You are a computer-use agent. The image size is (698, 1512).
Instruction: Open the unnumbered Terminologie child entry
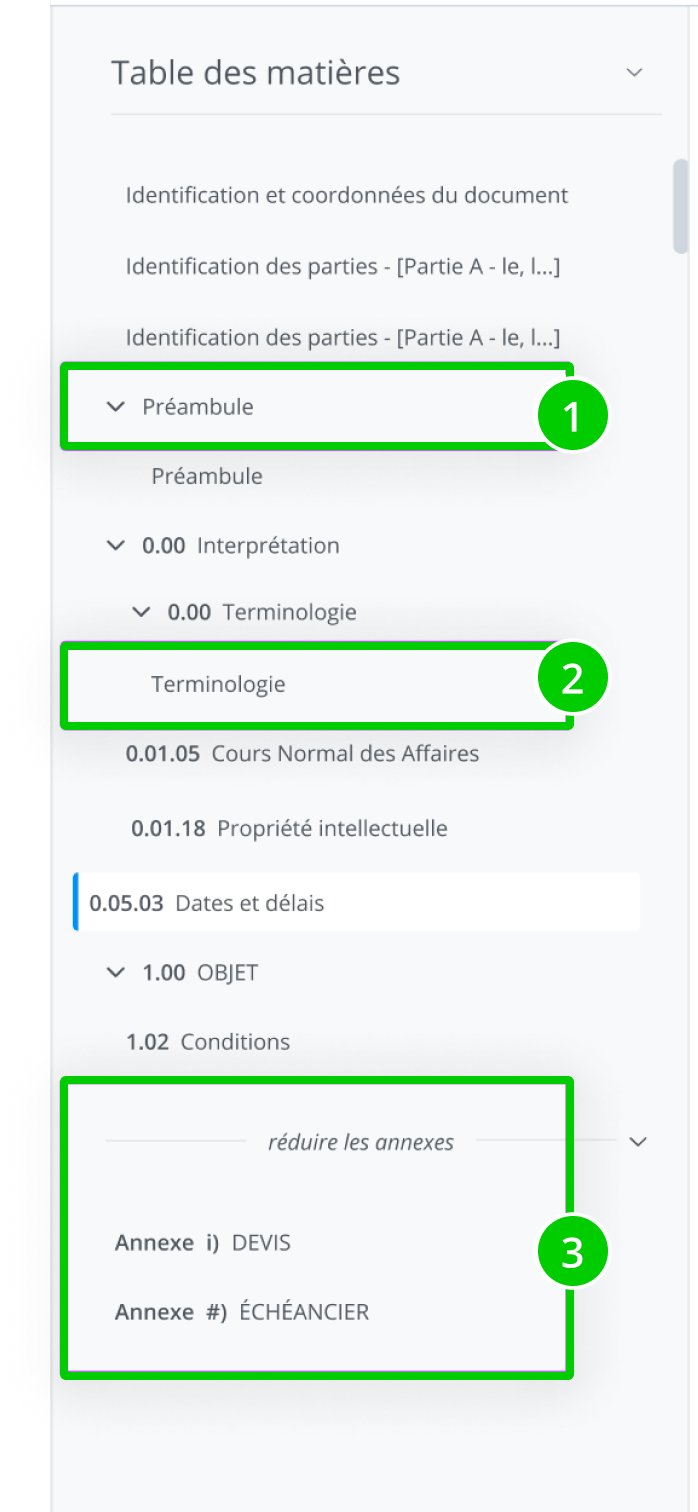click(218, 684)
